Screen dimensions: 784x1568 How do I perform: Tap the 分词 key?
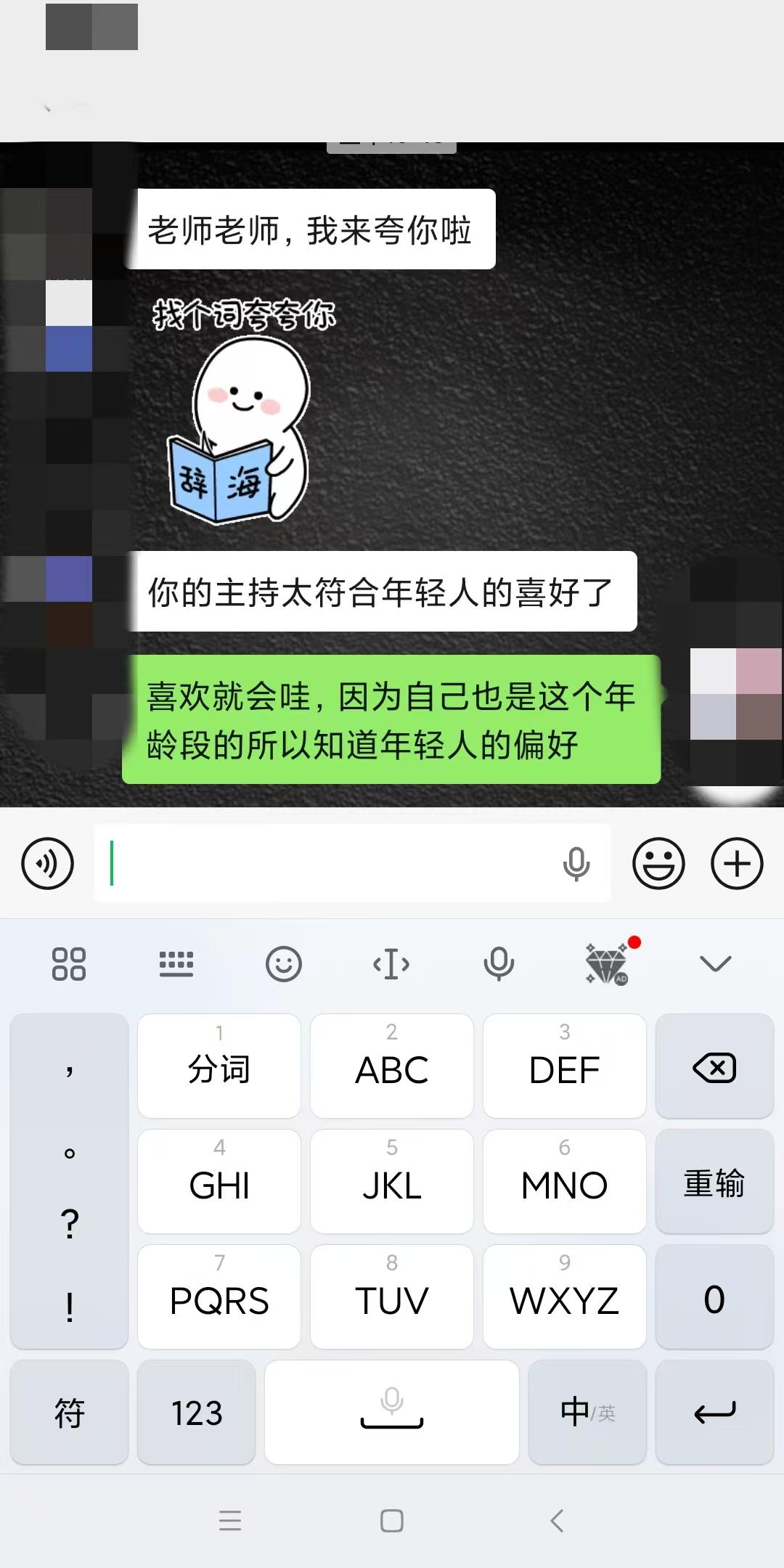[x=219, y=1066]
